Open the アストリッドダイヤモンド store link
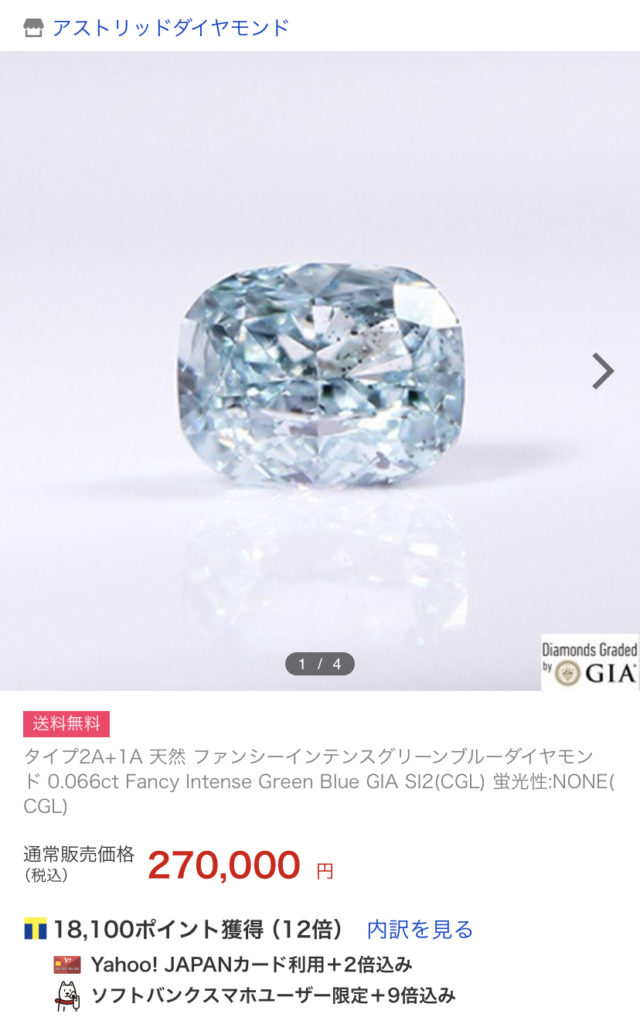Screen dimensions: 640x1024 coord(170,27)
